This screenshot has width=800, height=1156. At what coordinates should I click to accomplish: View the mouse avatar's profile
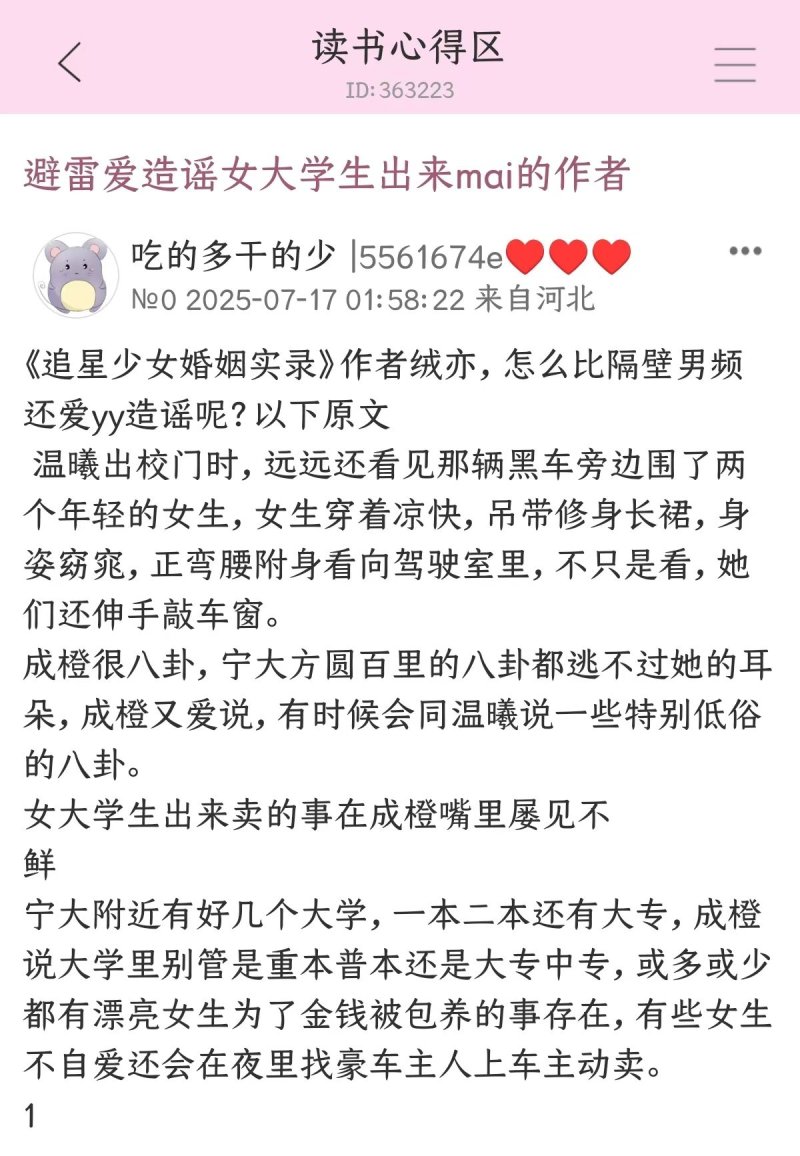[76, 275]
